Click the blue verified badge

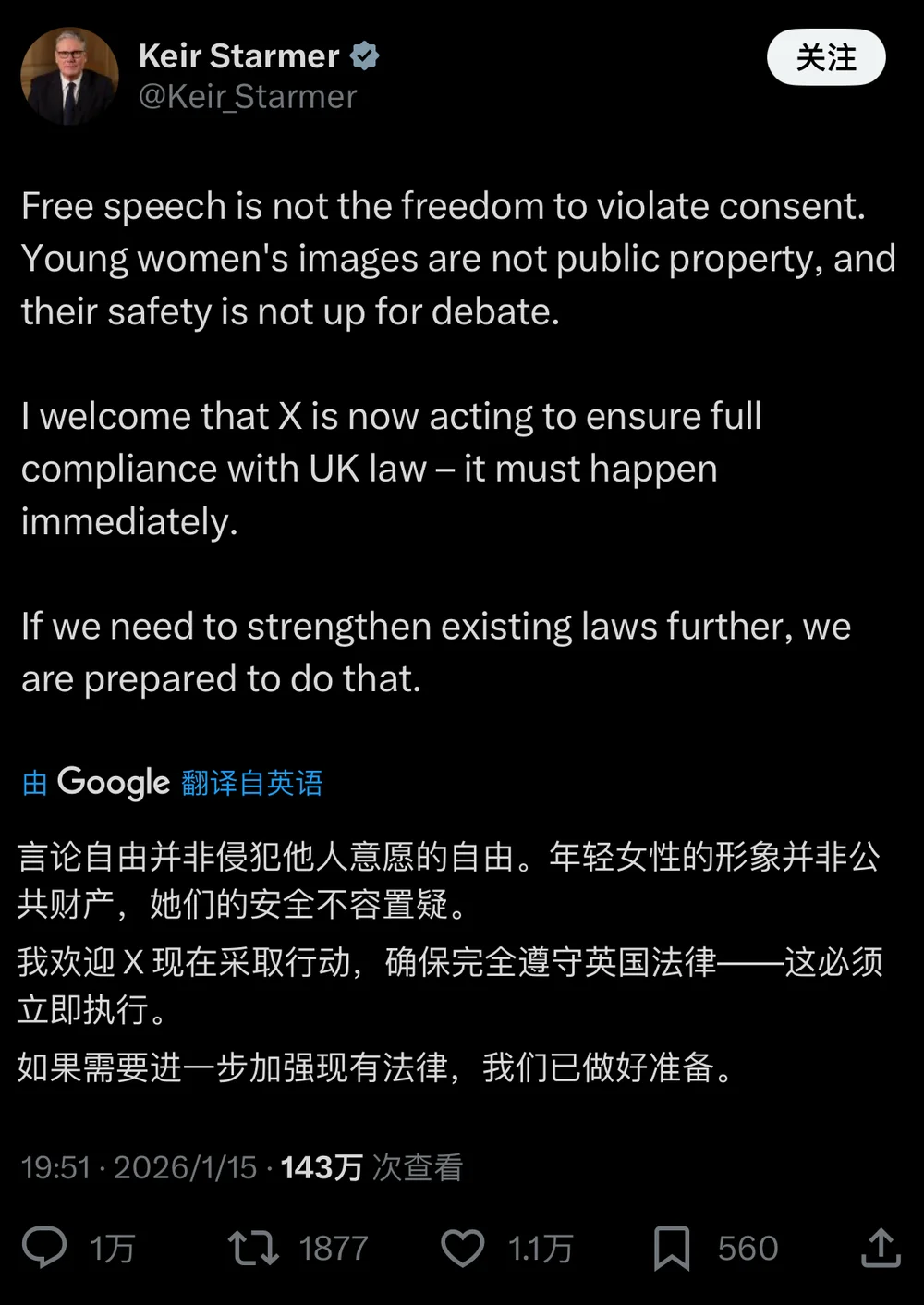(x=366, y=55)
